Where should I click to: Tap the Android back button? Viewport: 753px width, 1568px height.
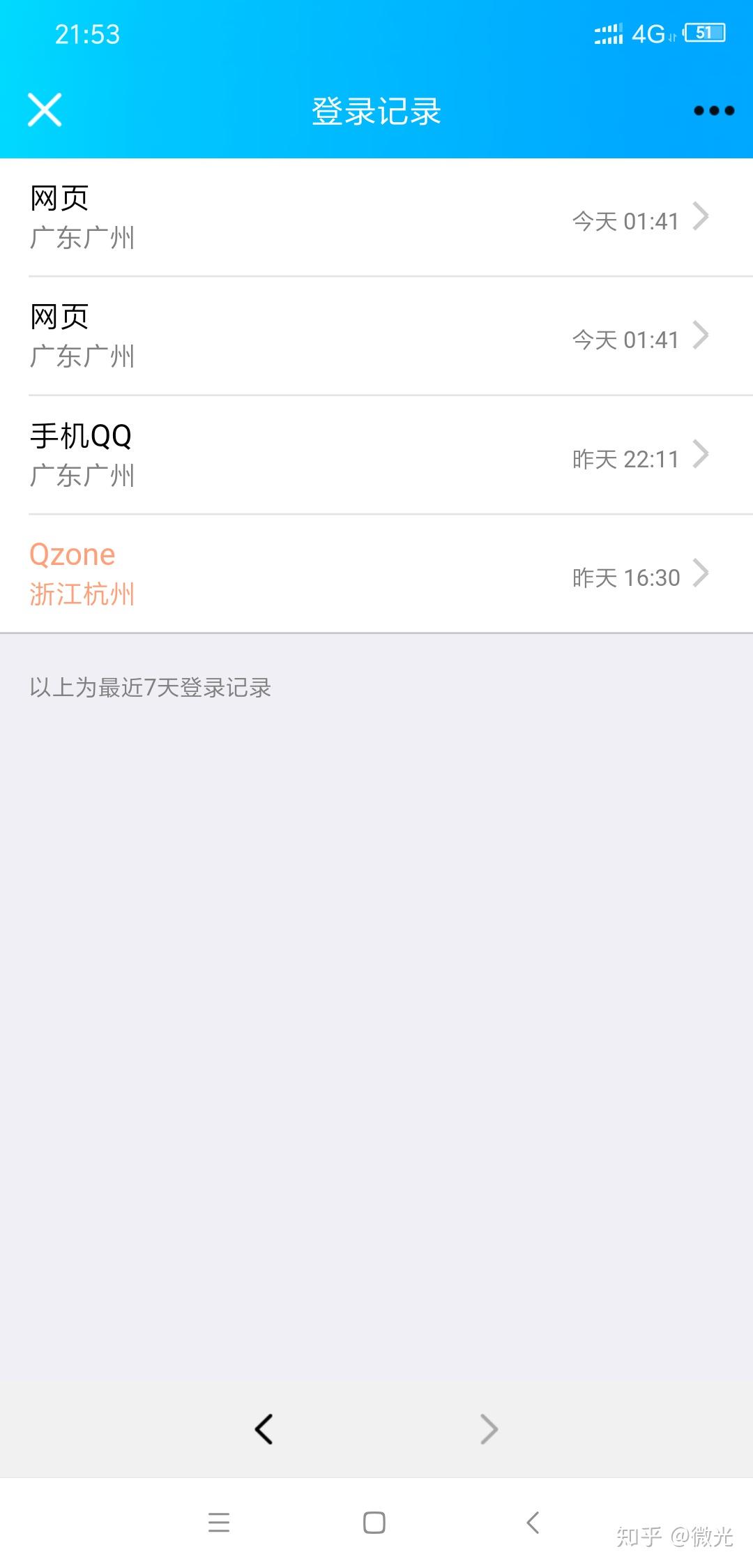(x=532, y=1523)
